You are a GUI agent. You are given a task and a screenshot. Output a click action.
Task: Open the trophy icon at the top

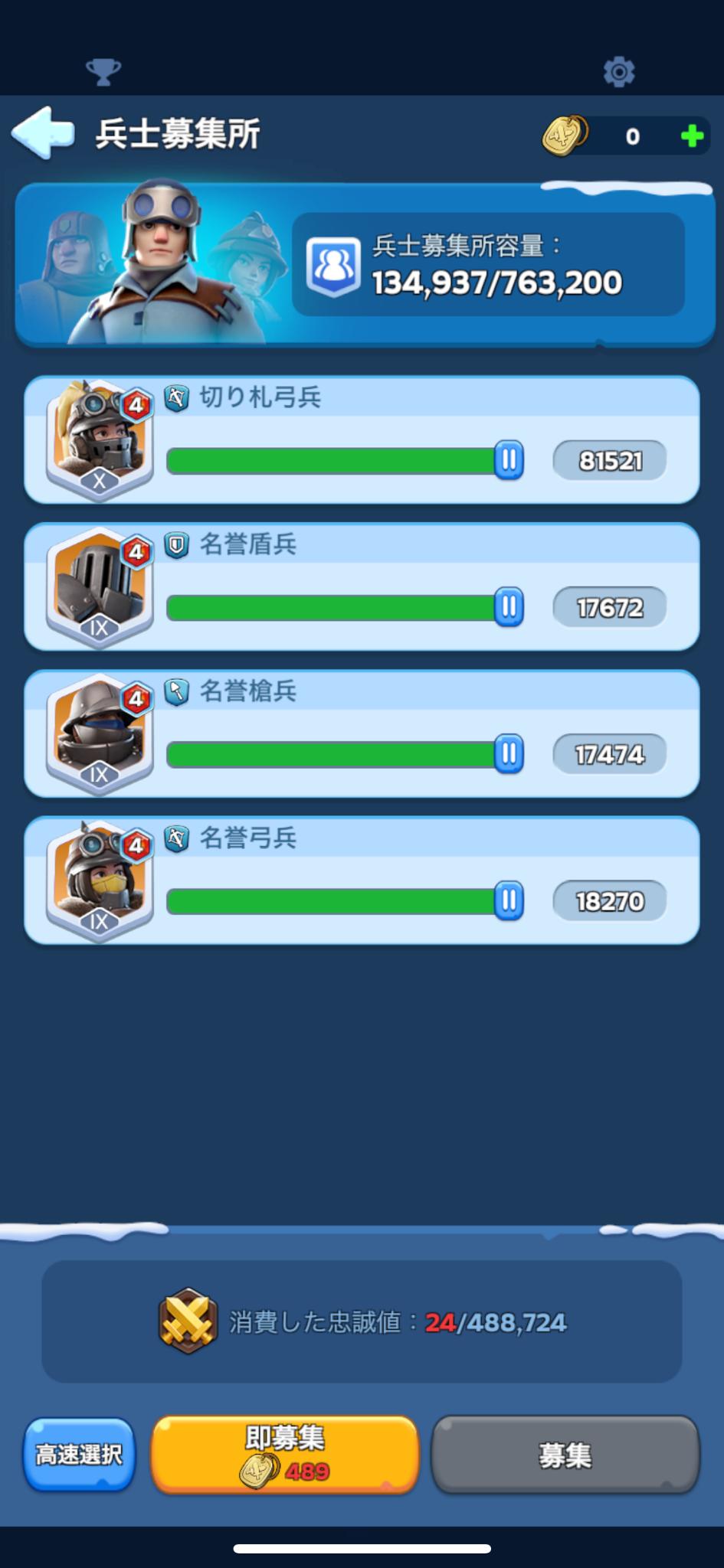click(x=103, y=71)
